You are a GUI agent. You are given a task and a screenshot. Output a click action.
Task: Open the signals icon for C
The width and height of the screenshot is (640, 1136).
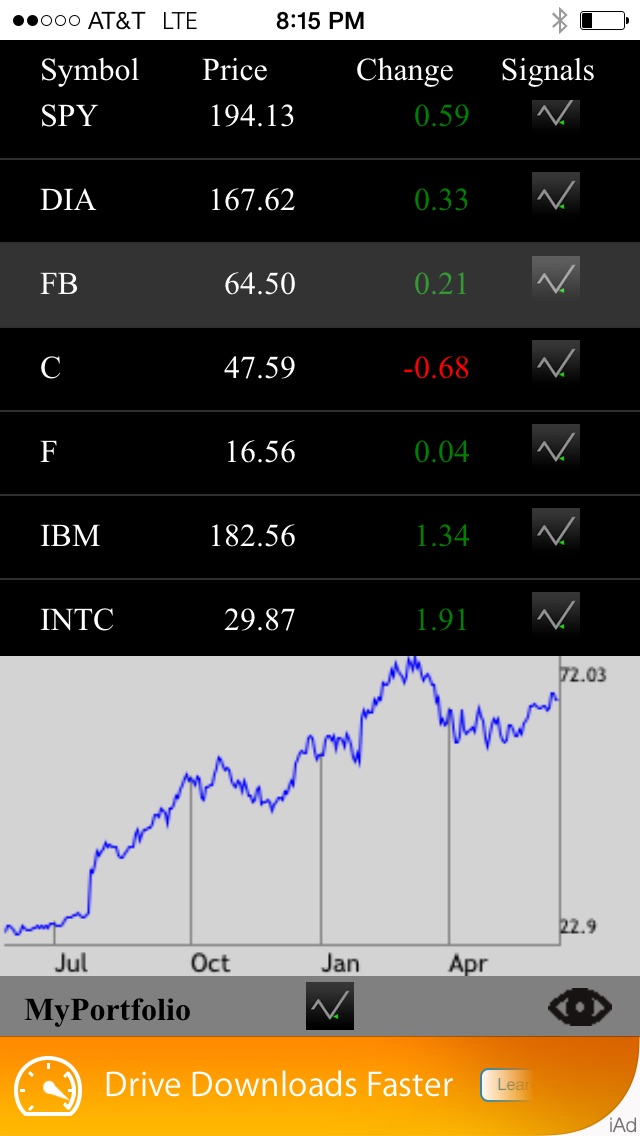tap(556, 364)
